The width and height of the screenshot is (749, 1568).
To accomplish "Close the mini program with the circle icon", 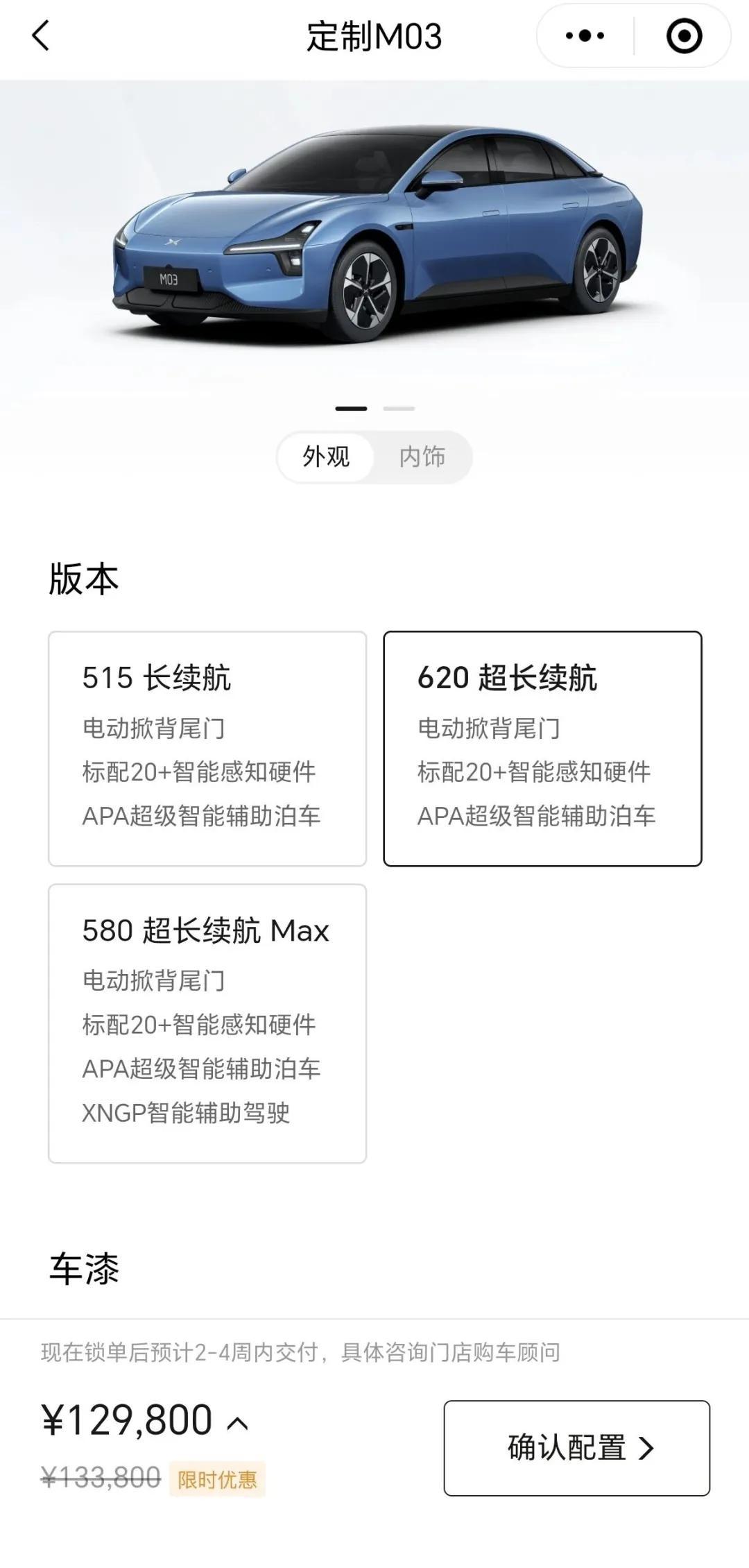I will [684, 36].
